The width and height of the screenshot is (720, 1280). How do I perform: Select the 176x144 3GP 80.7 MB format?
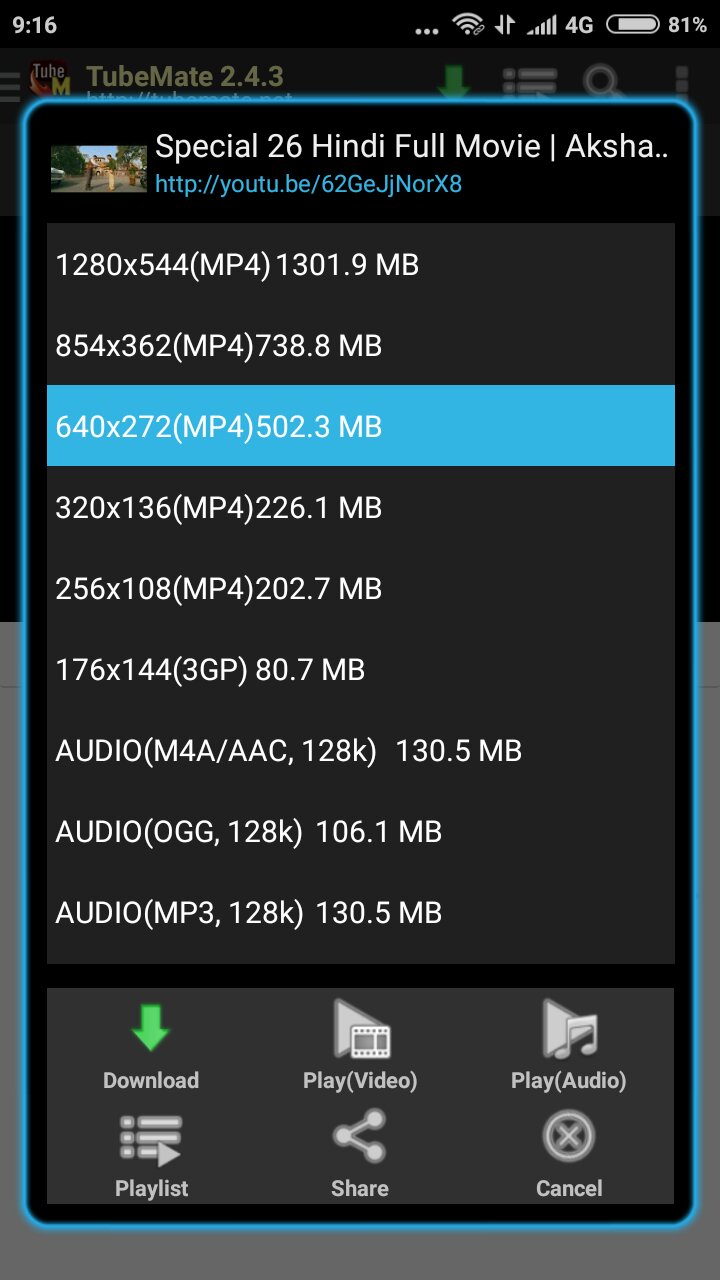[360, 670]
